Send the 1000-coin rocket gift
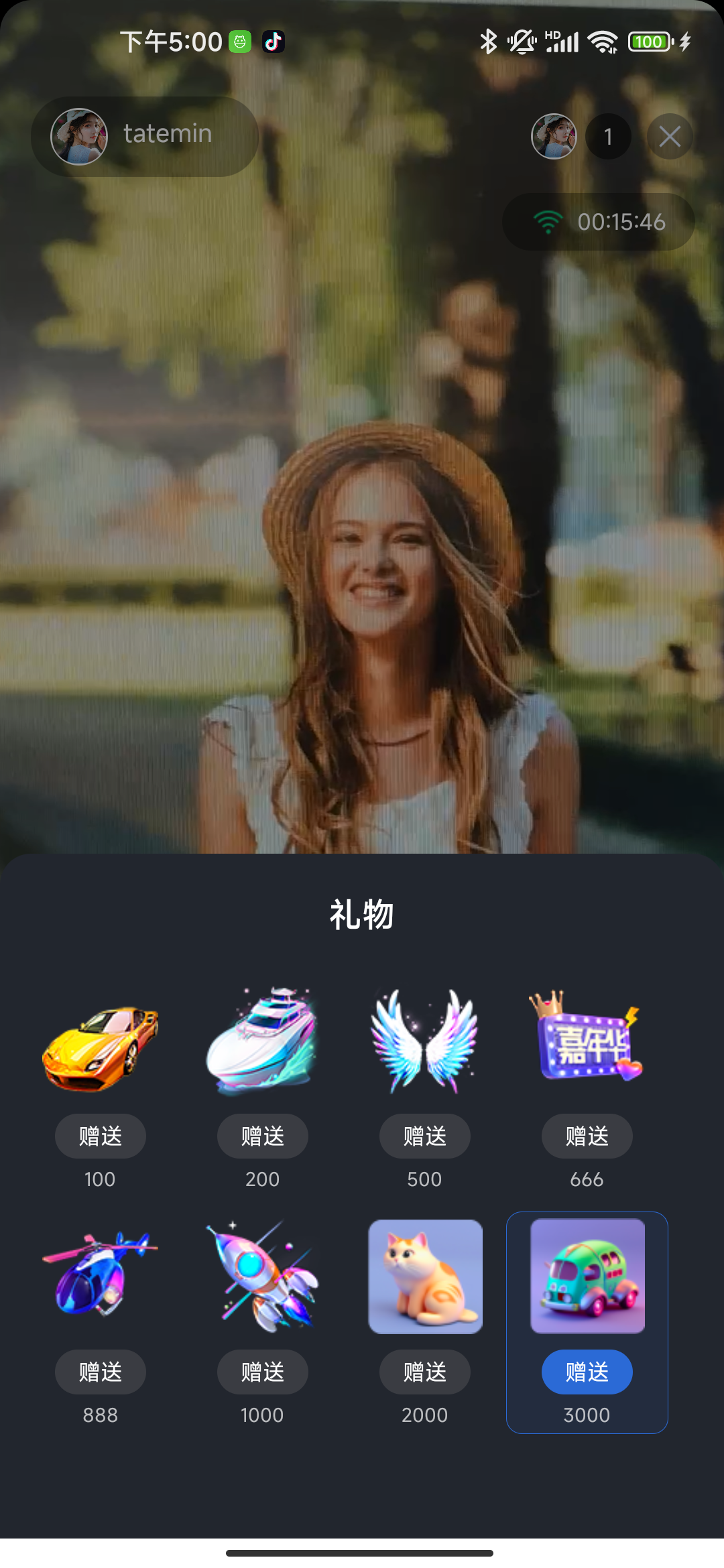 [x=263, y=1372]
